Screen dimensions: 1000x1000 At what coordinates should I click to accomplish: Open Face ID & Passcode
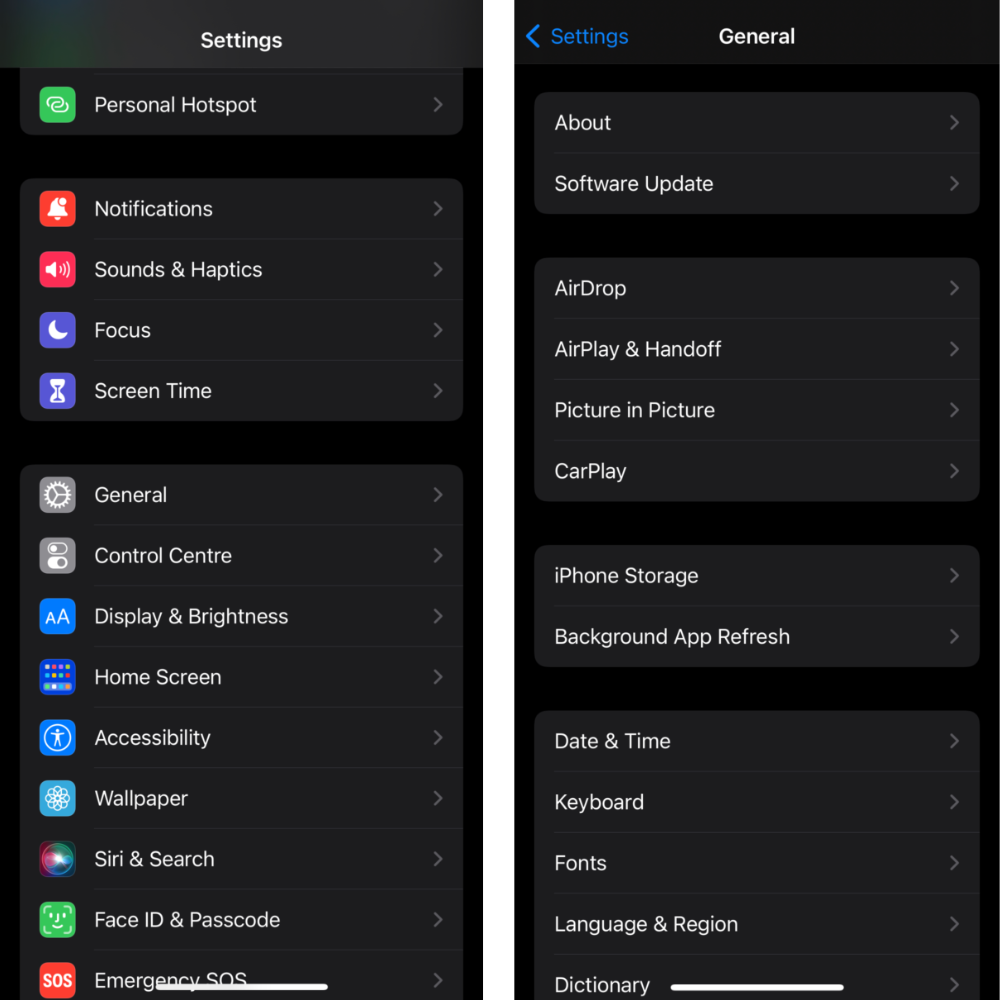241,919
